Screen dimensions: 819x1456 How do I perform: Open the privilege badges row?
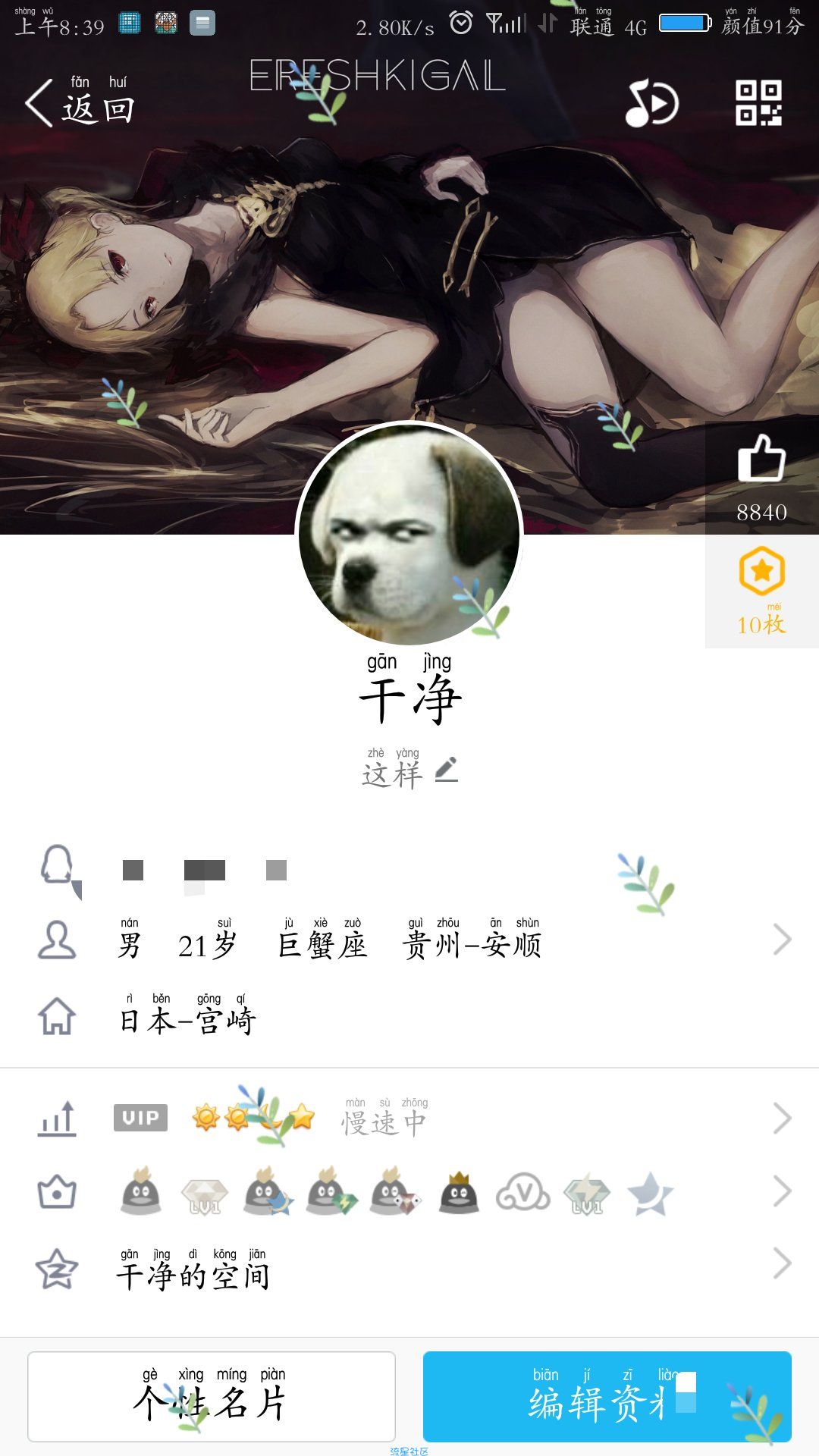(409, 1192)
